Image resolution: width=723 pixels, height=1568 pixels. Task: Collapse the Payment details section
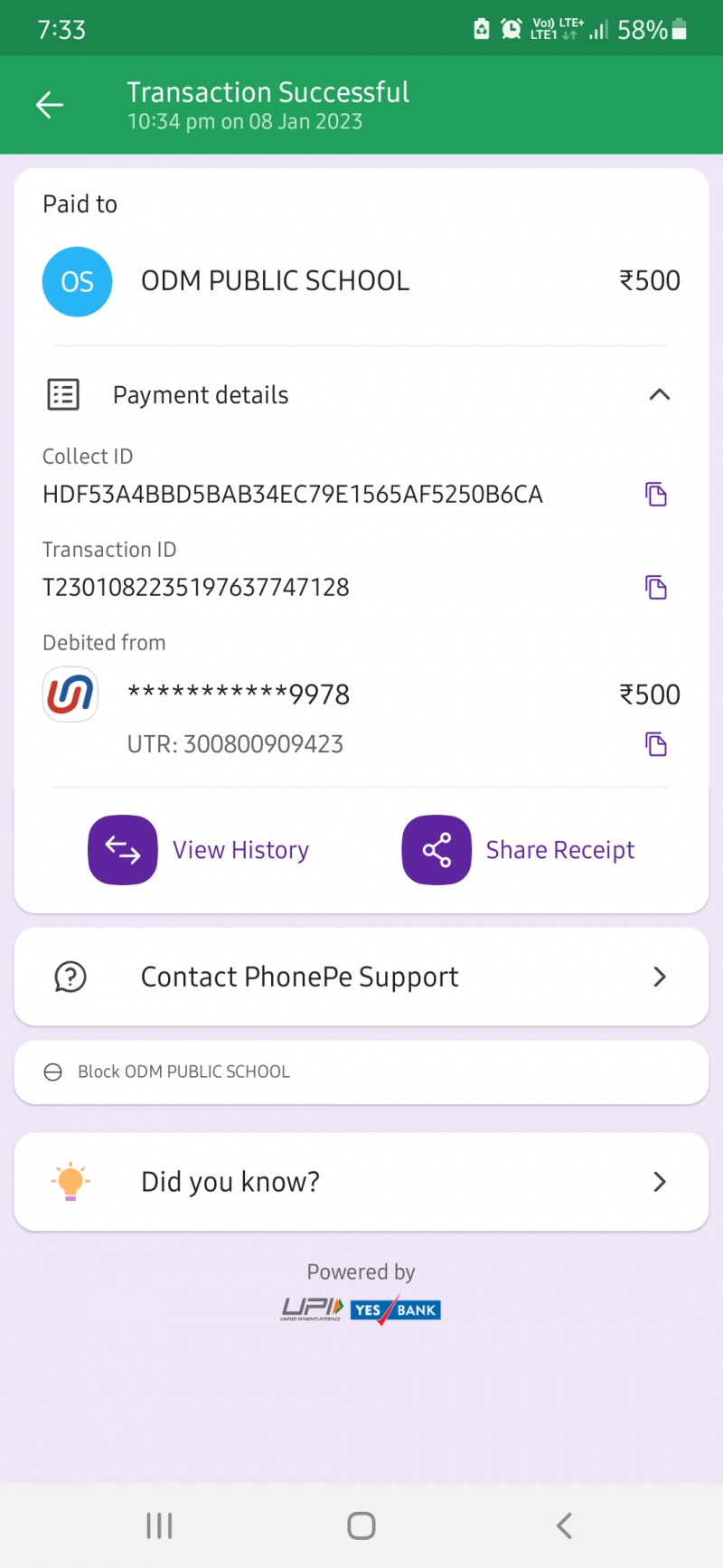[659, 394]
